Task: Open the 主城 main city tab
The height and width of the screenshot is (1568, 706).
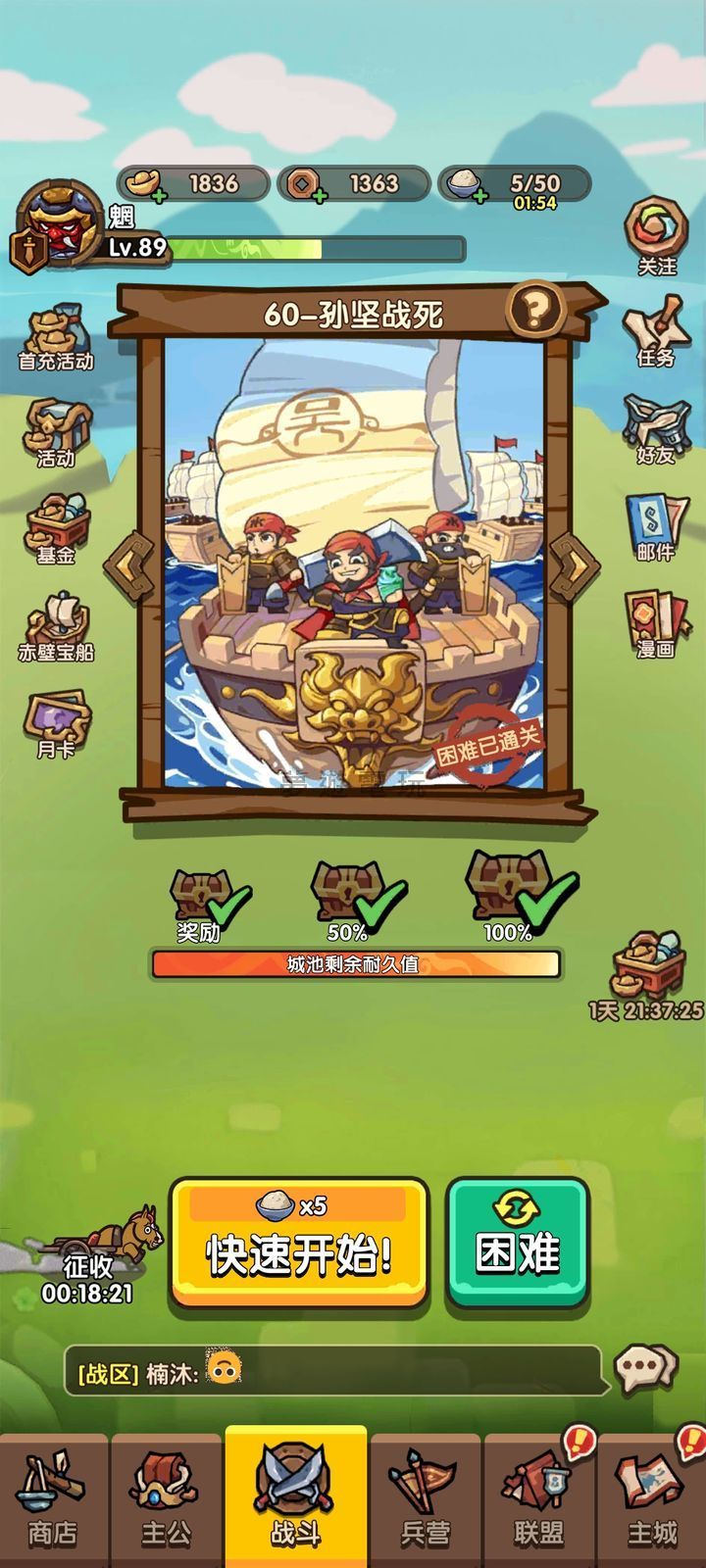Action: click(x=652, y=1499)
